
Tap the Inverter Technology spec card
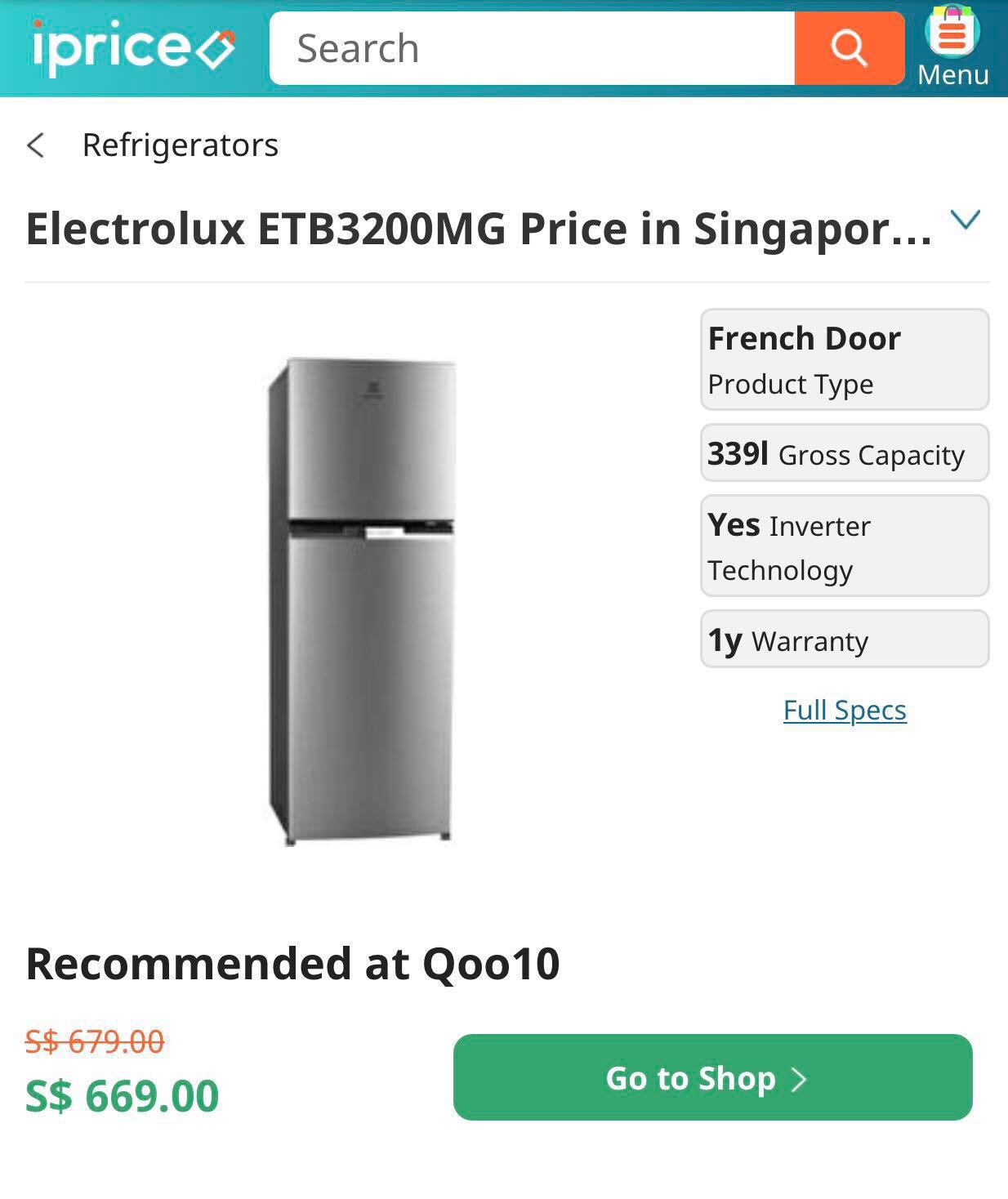(x=844, y=546)
